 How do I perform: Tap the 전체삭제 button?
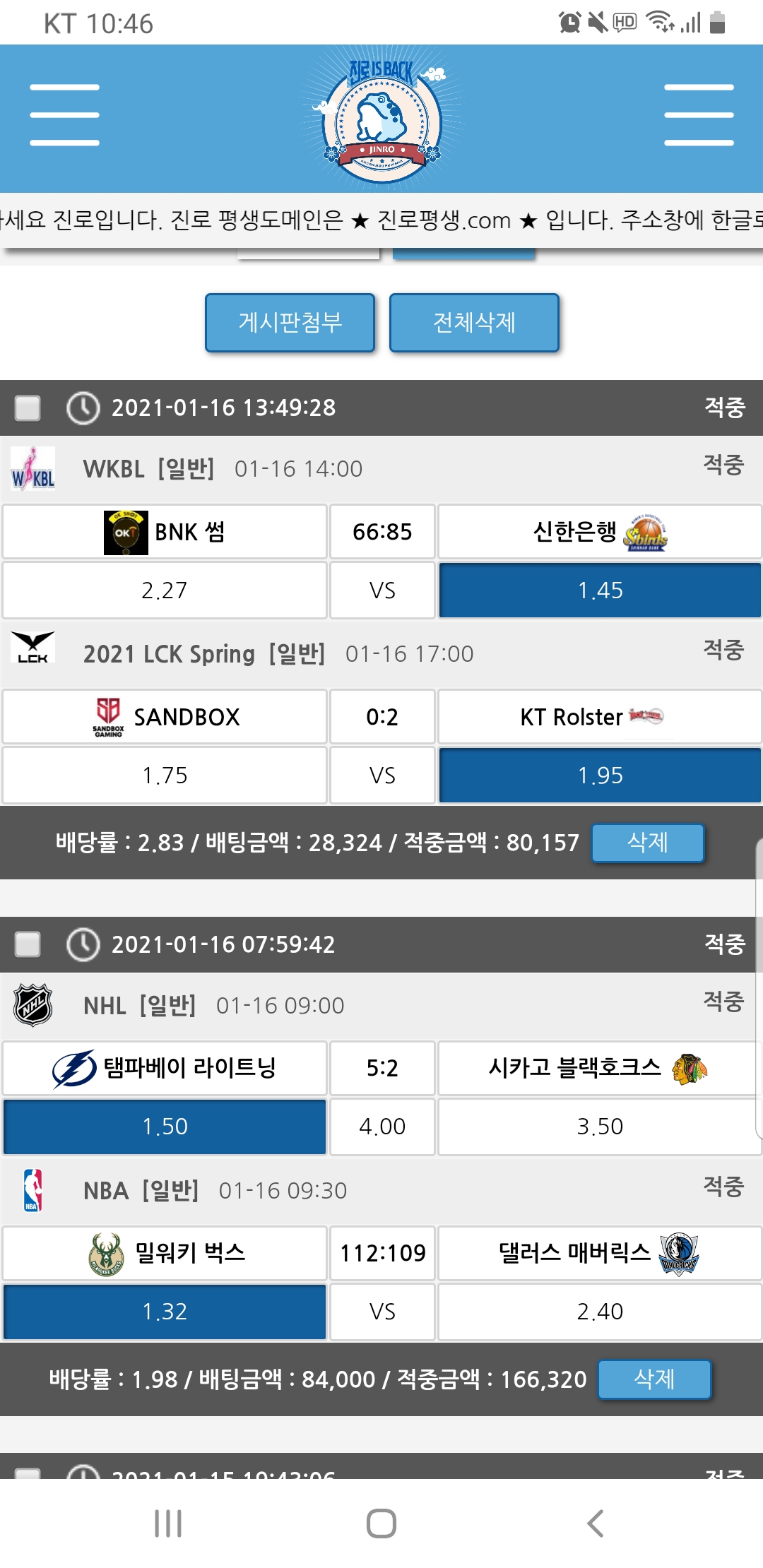coord(474,323)
